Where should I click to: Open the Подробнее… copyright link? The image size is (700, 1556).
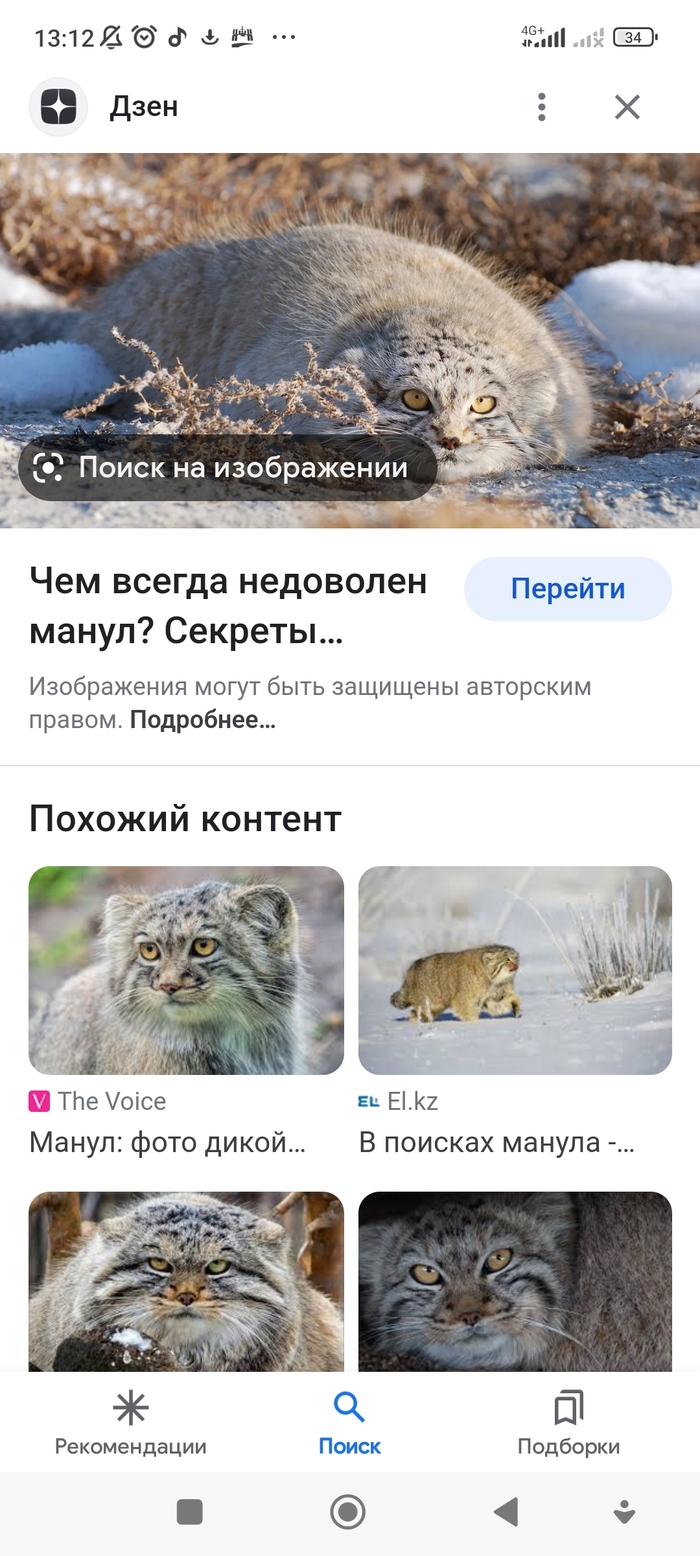point(202,720)
